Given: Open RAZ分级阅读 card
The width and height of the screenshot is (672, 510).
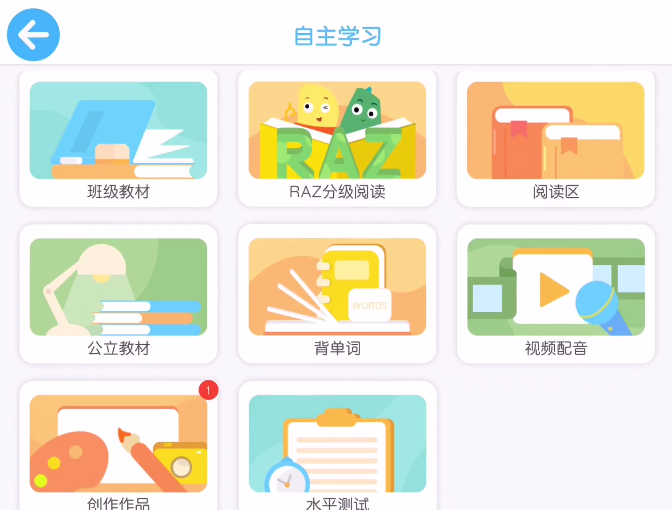Looking at the screenshot, I should pyautogui.click(x=337, y=138).
